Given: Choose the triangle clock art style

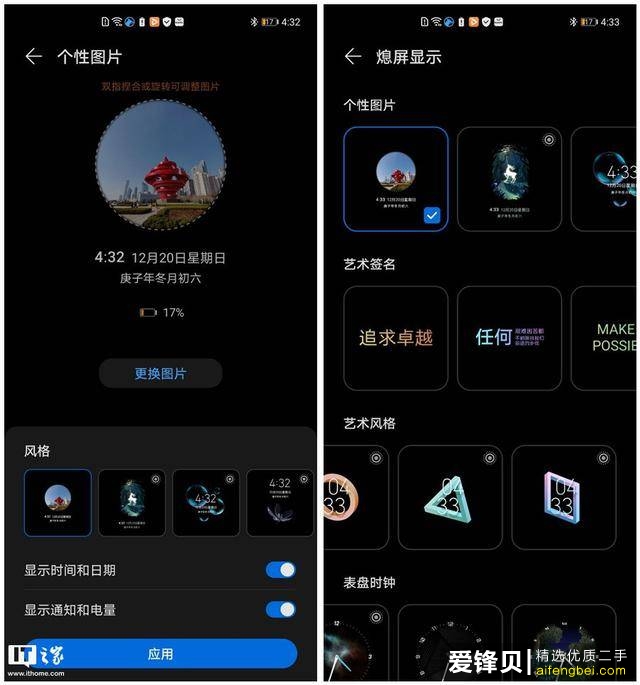Looking at the screenshot, I should (x=449, y=497).
